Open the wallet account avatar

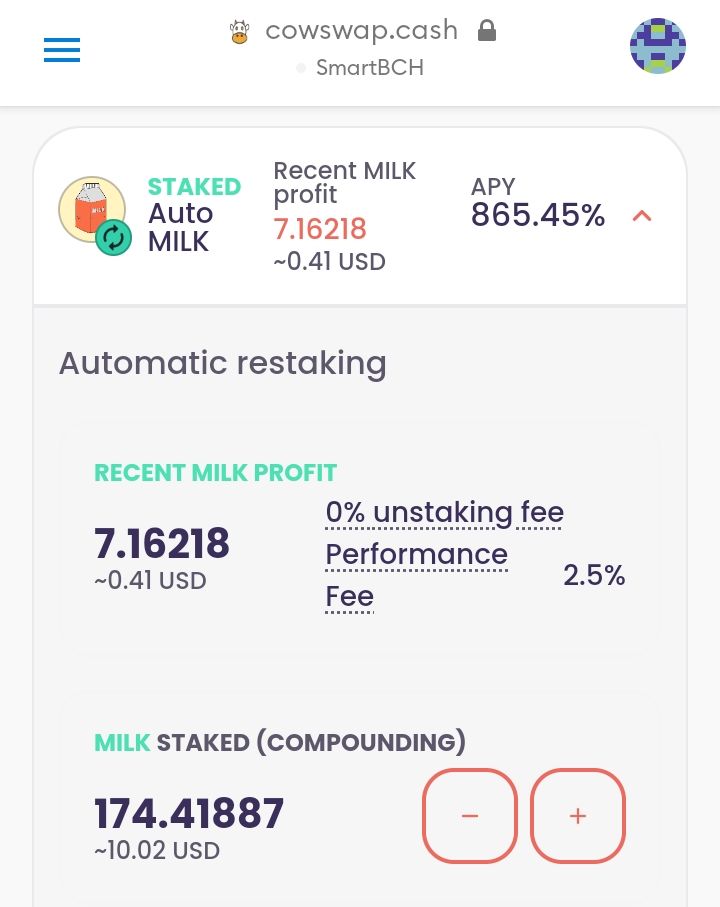click(x=658, y=46)
